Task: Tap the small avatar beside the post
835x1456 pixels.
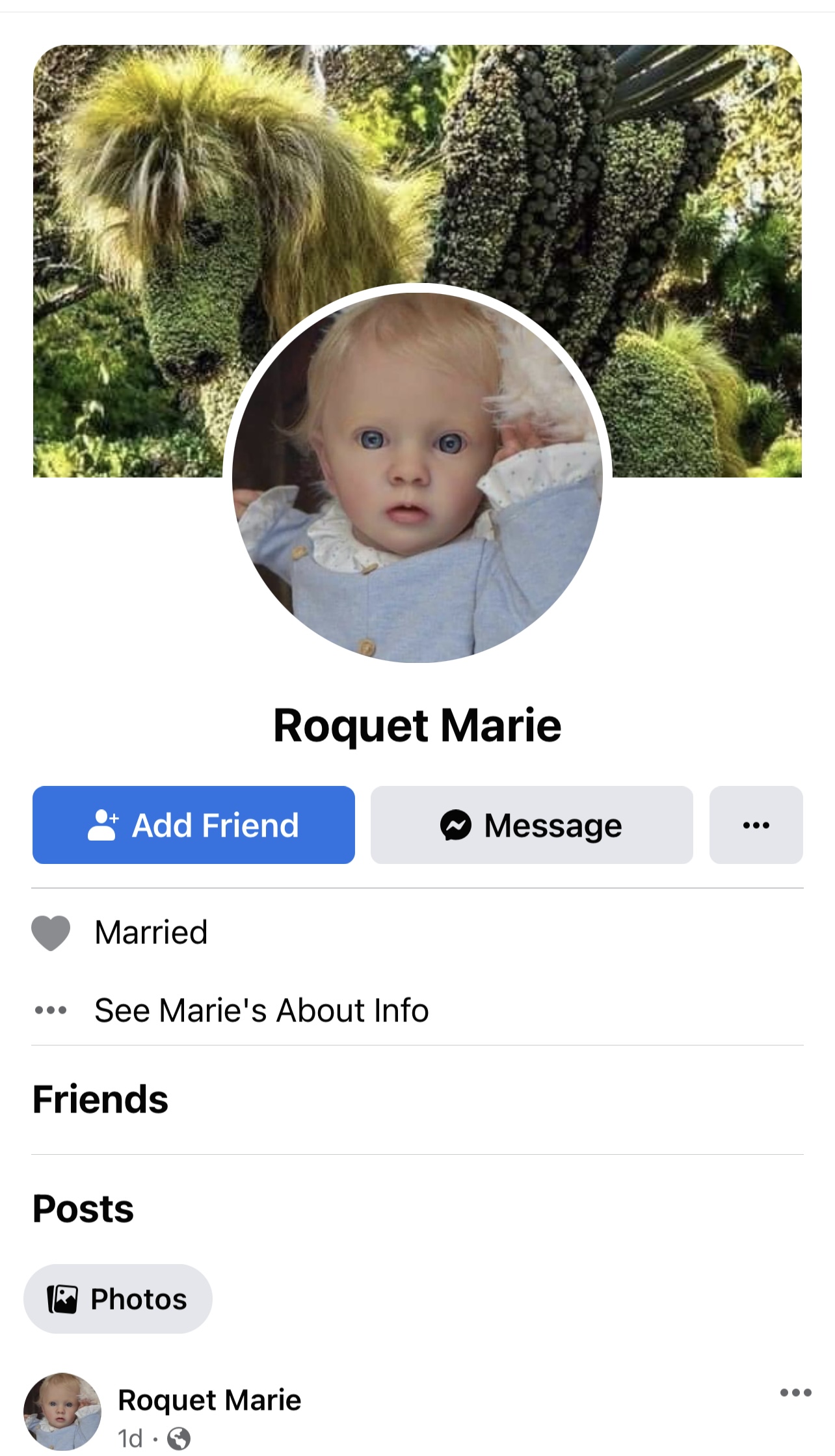Action: tap(62, 1412)
